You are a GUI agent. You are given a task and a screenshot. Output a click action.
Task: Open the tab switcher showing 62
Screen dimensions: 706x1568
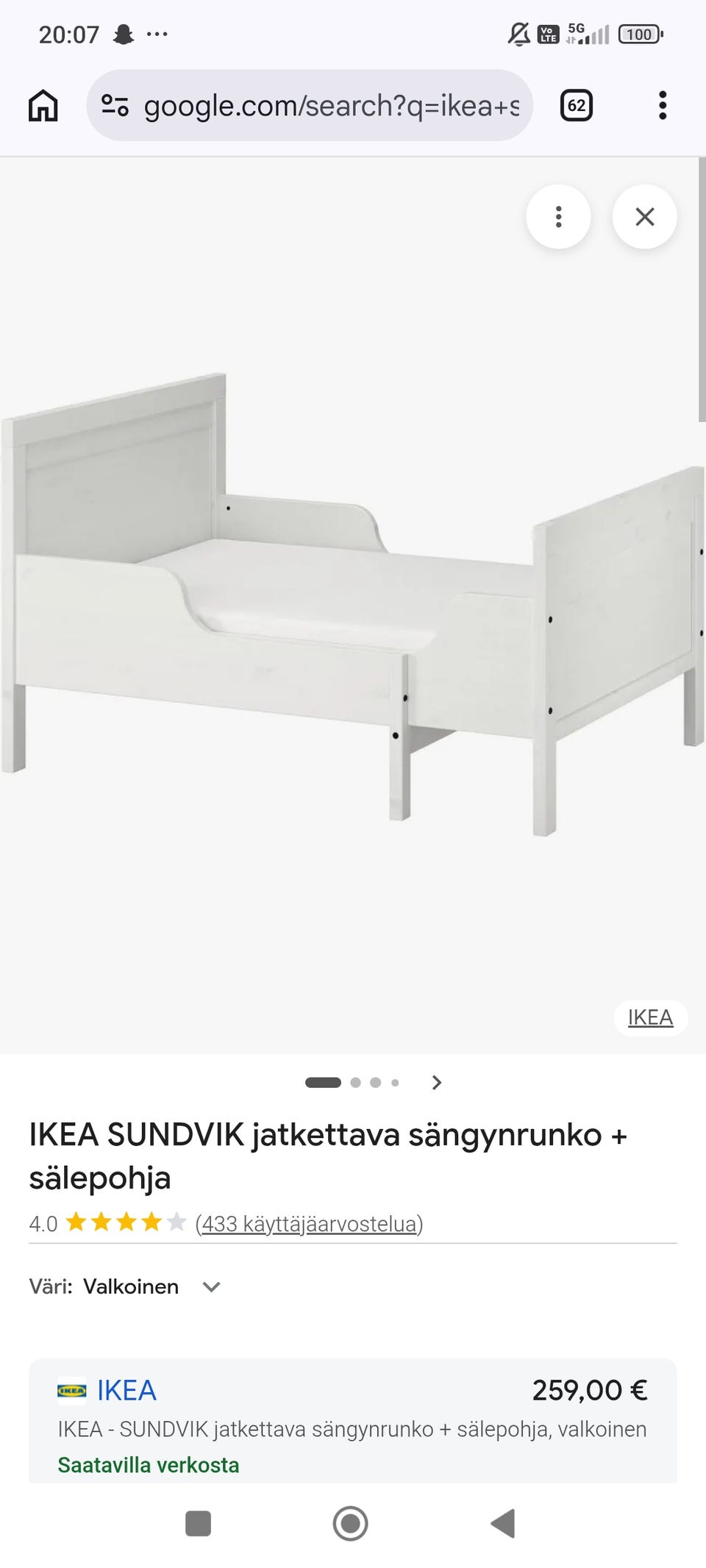tap(577, 105)
